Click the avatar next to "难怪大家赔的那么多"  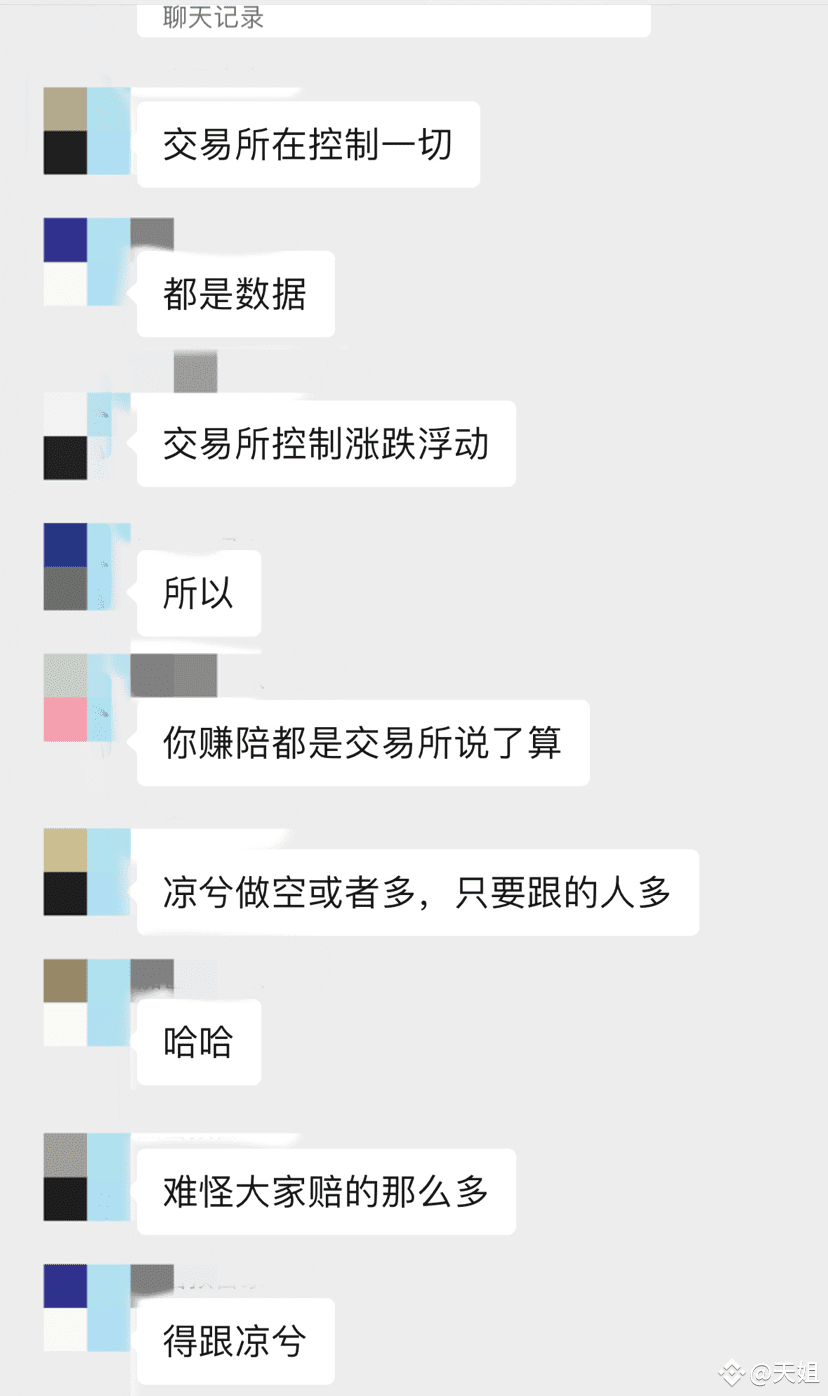[x=87, y=1177]
